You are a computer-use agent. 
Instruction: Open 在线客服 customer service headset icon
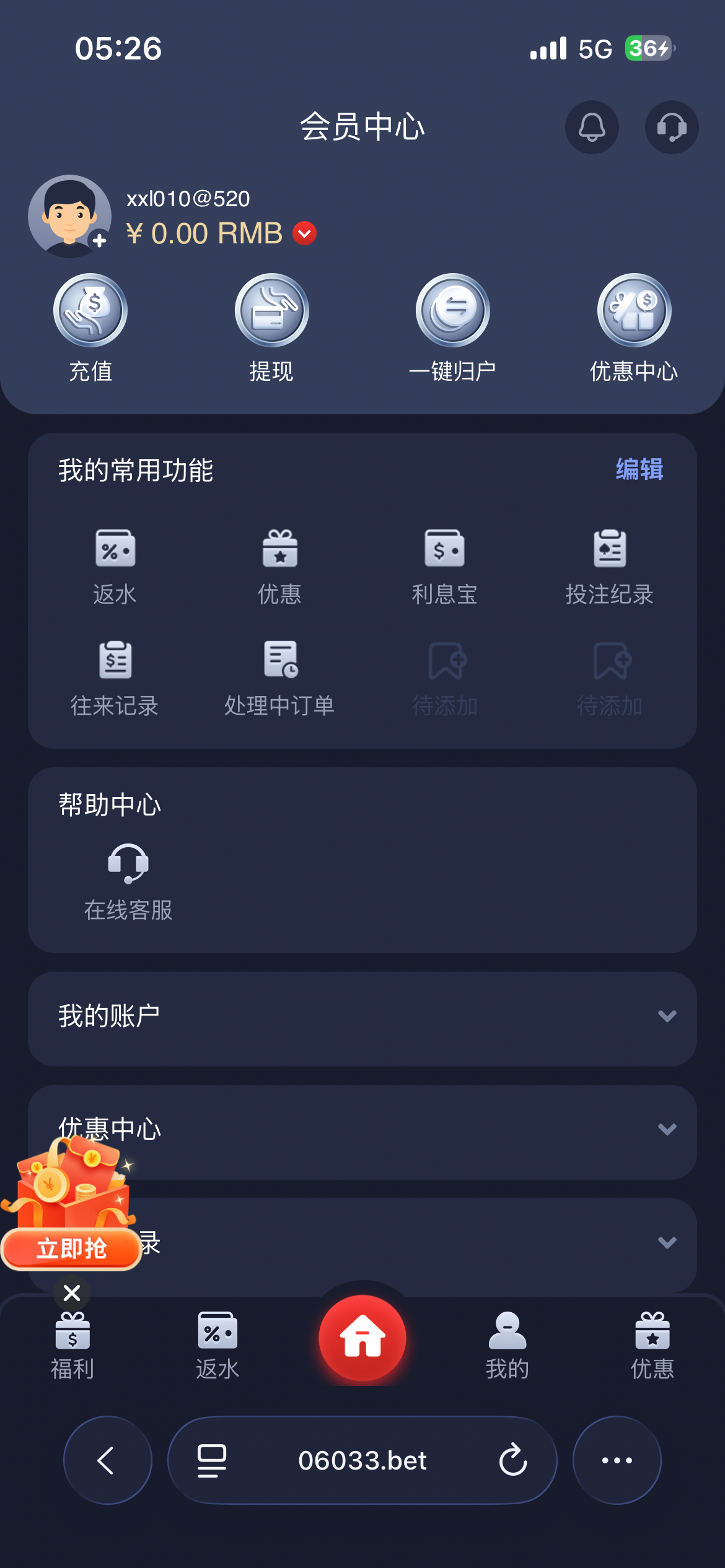pos(128,867)
